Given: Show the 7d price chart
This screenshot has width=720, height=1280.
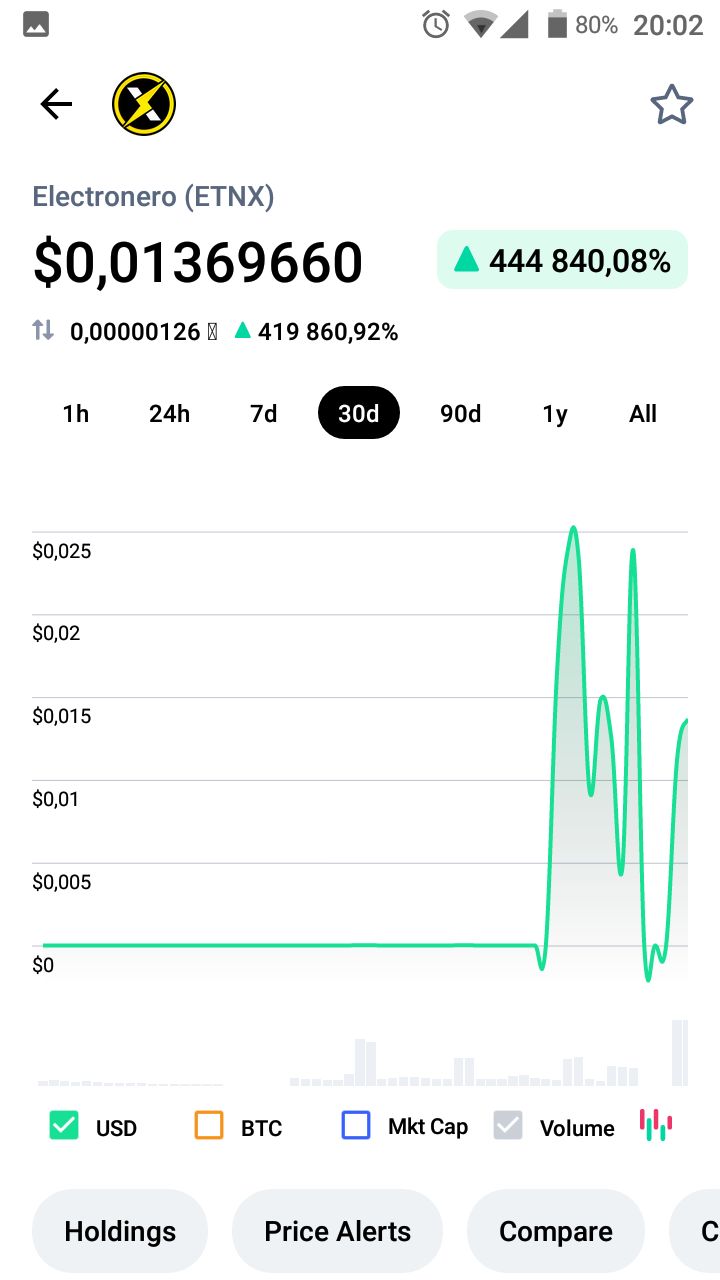Looking at the screenshot, I should tap(264, 413).
